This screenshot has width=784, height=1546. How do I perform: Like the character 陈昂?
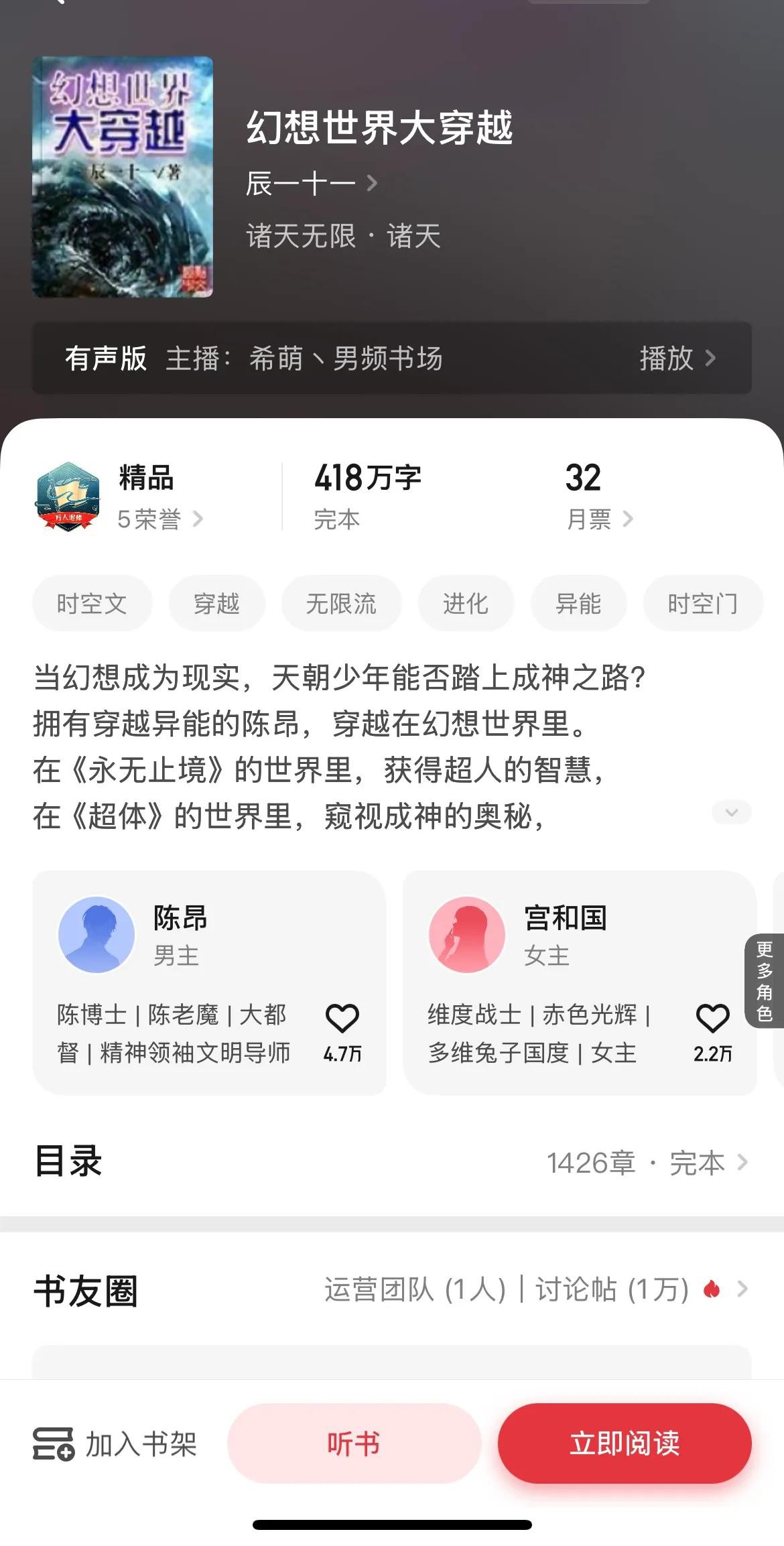[342, 1019]
